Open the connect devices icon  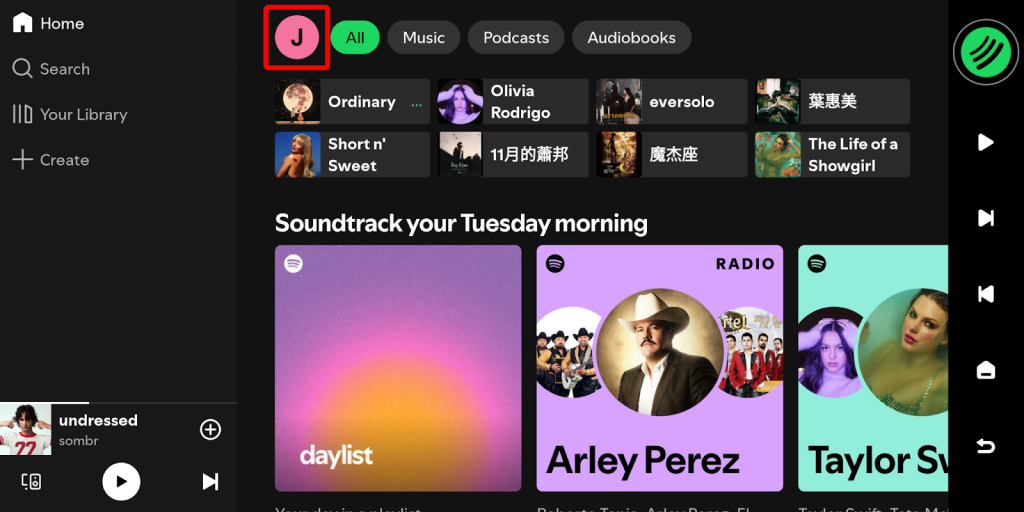(31, 481)
